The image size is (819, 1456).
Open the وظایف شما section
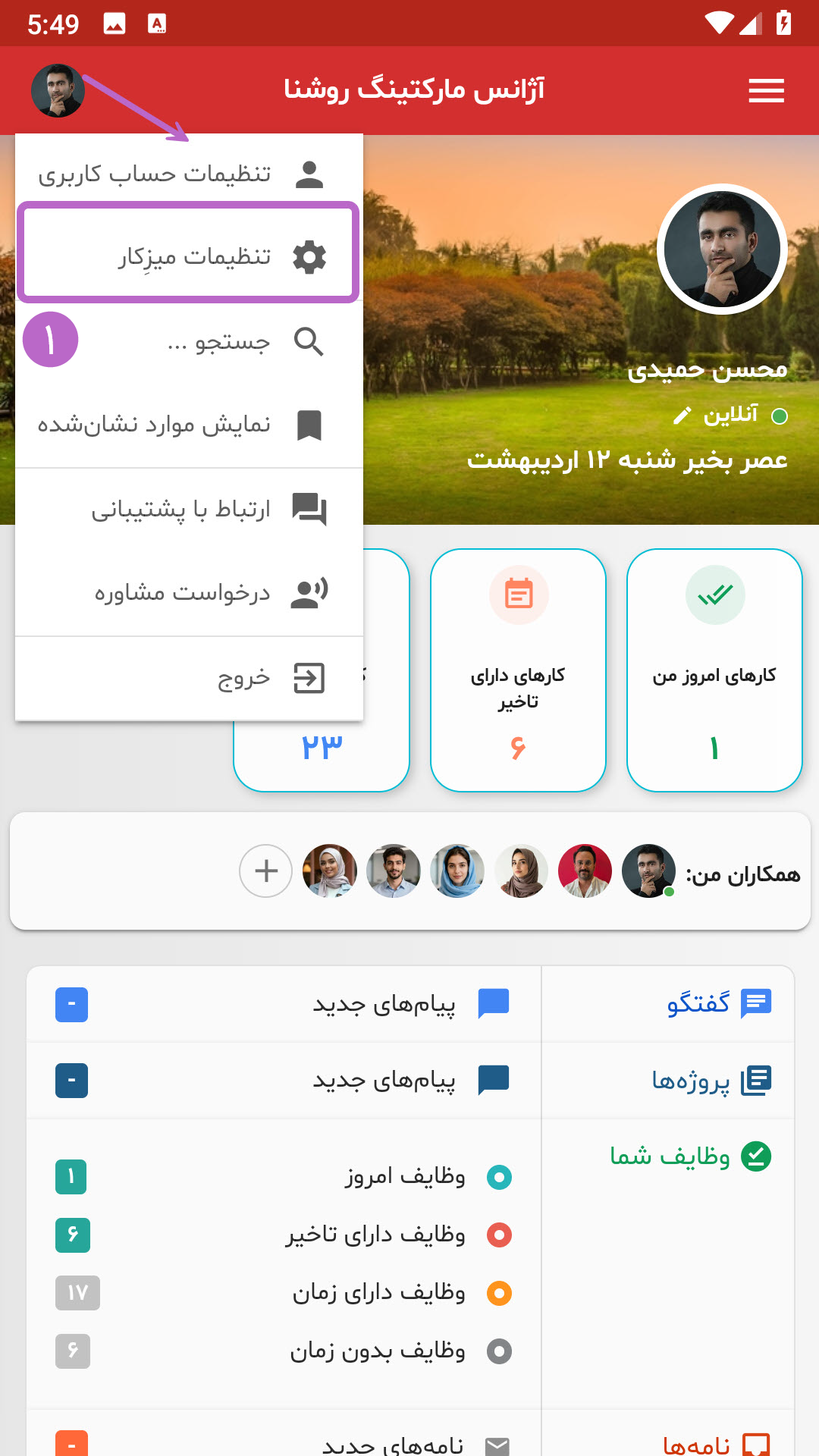[690, 1156]
